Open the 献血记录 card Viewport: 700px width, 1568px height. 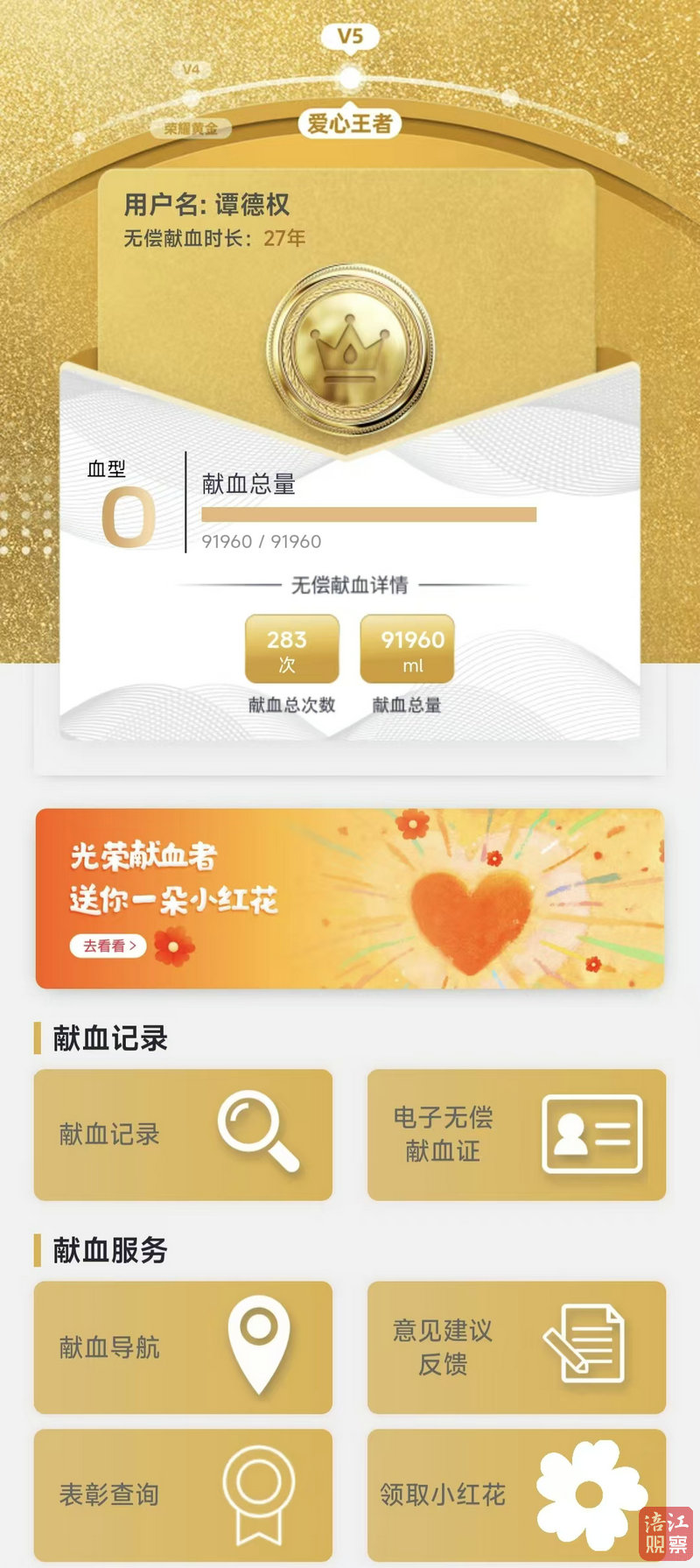(183, 1135)
